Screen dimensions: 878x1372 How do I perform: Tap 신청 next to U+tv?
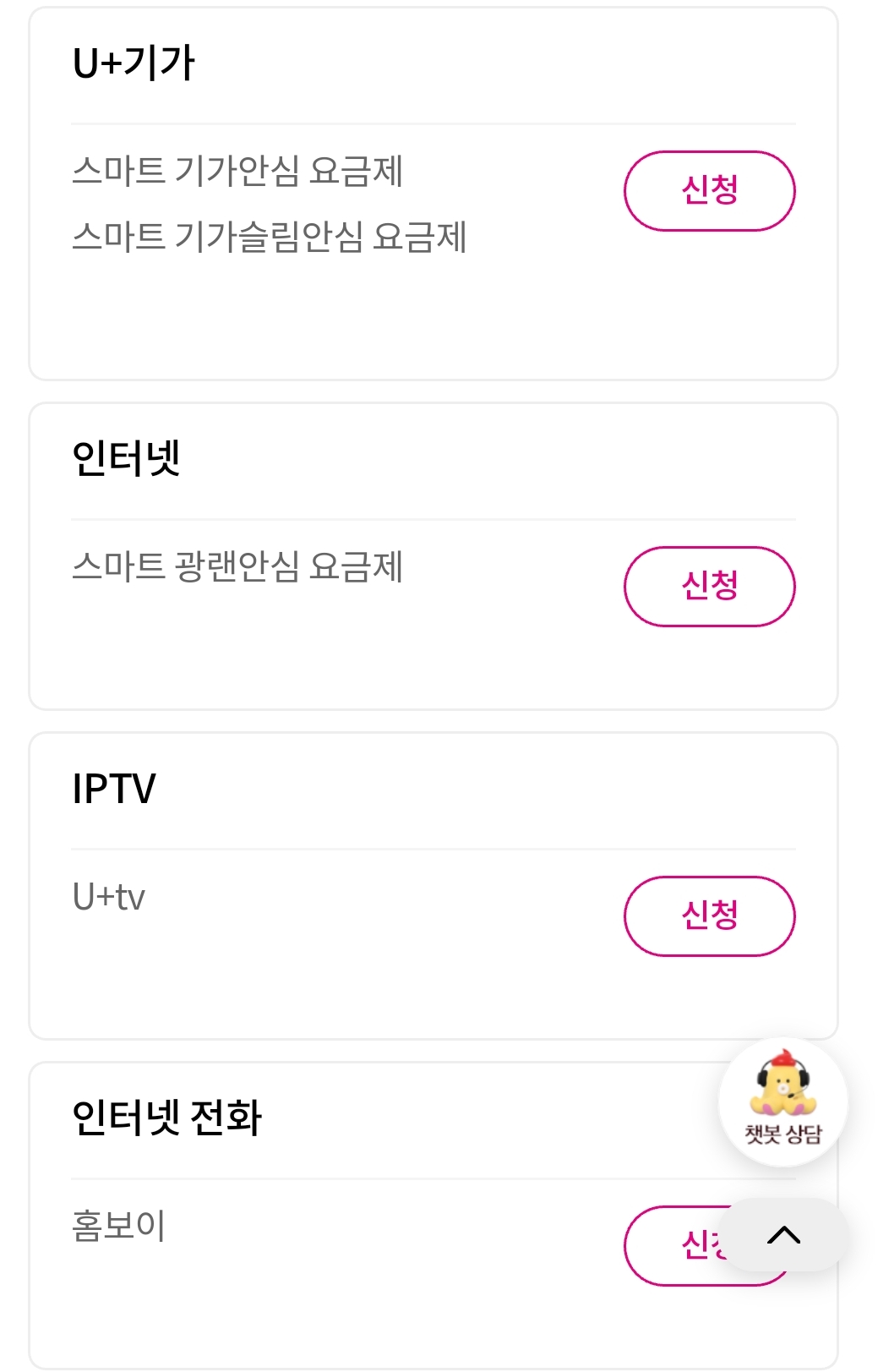(x=709, y=916)
